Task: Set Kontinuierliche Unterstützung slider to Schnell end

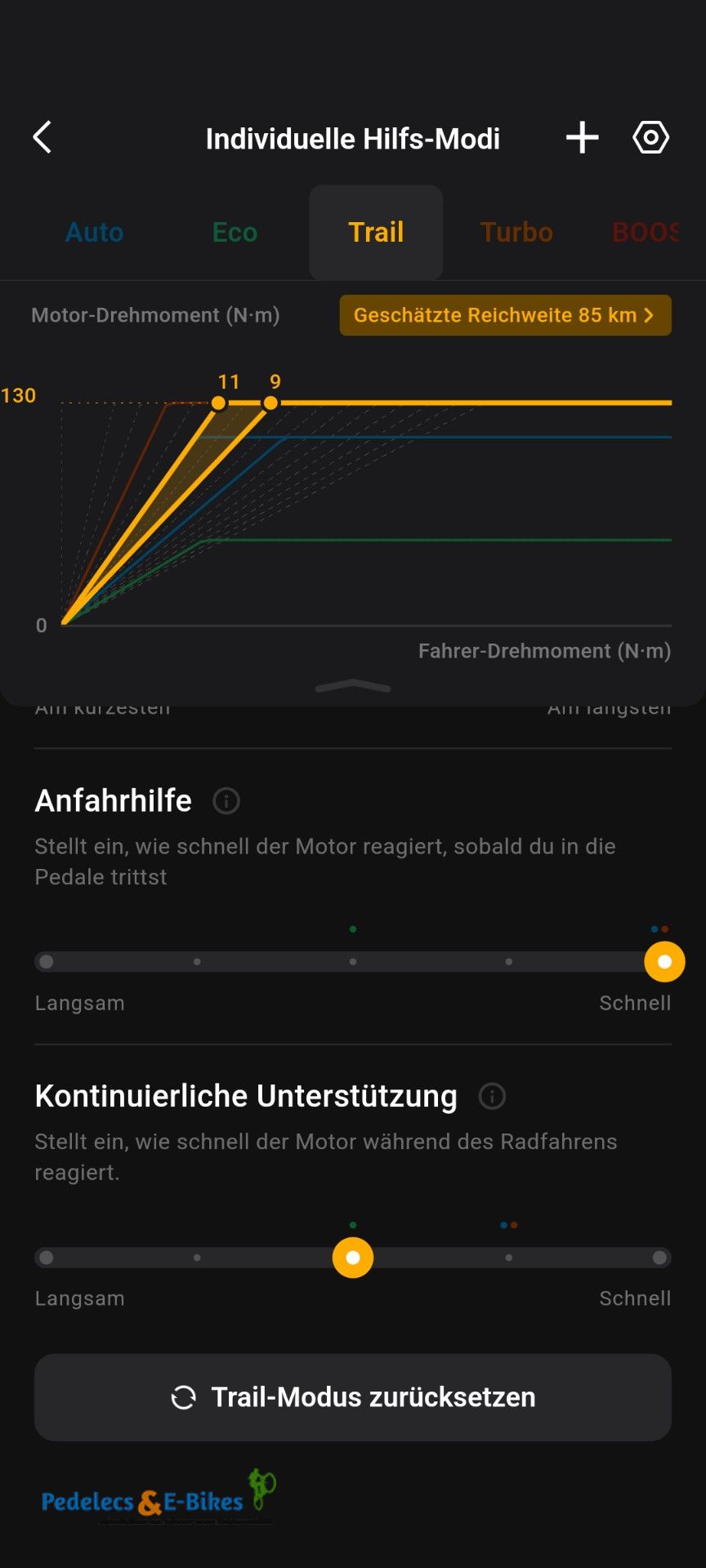Action: (659, 1258)
